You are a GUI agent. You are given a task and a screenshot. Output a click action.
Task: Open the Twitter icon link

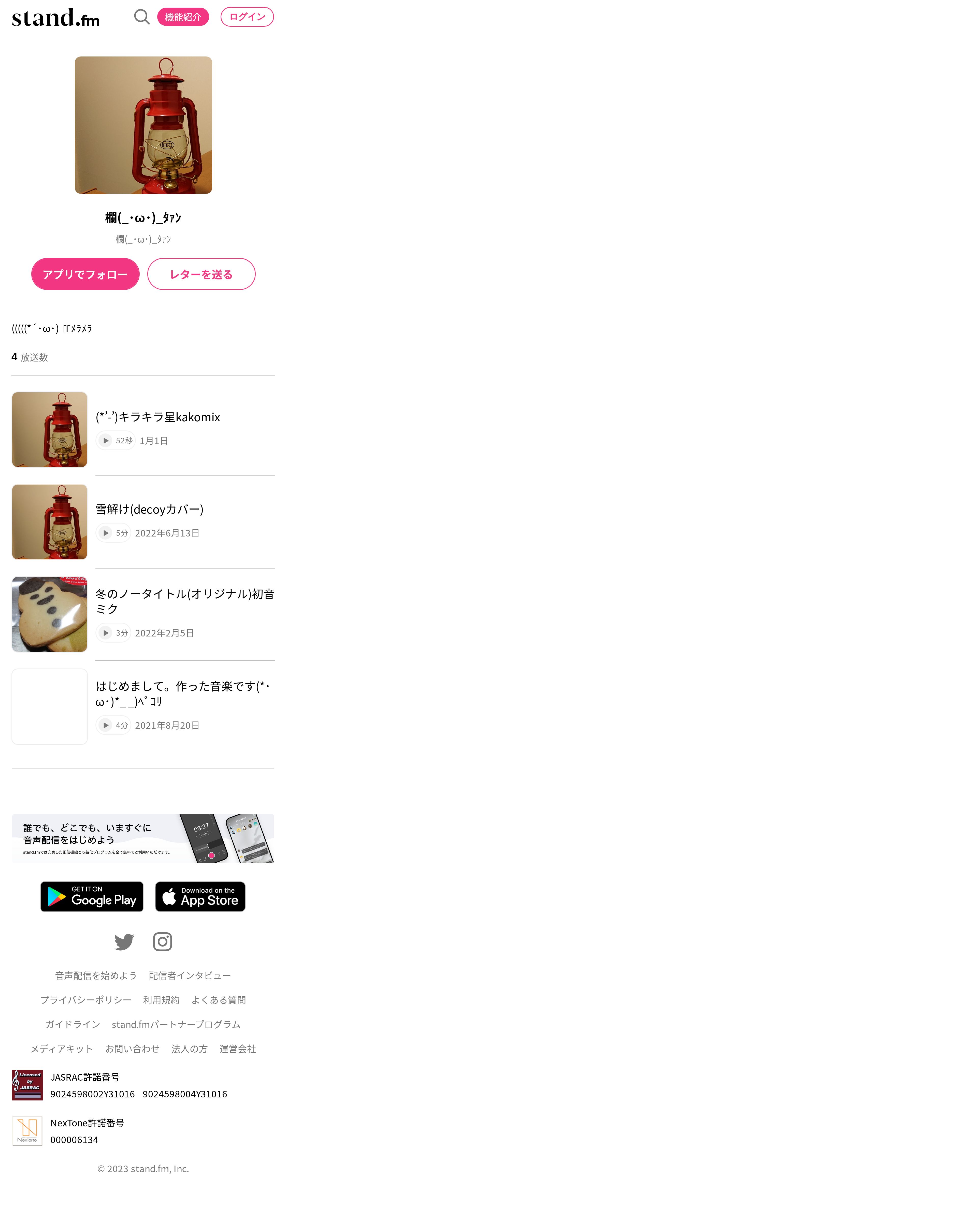tap(124, 941)
